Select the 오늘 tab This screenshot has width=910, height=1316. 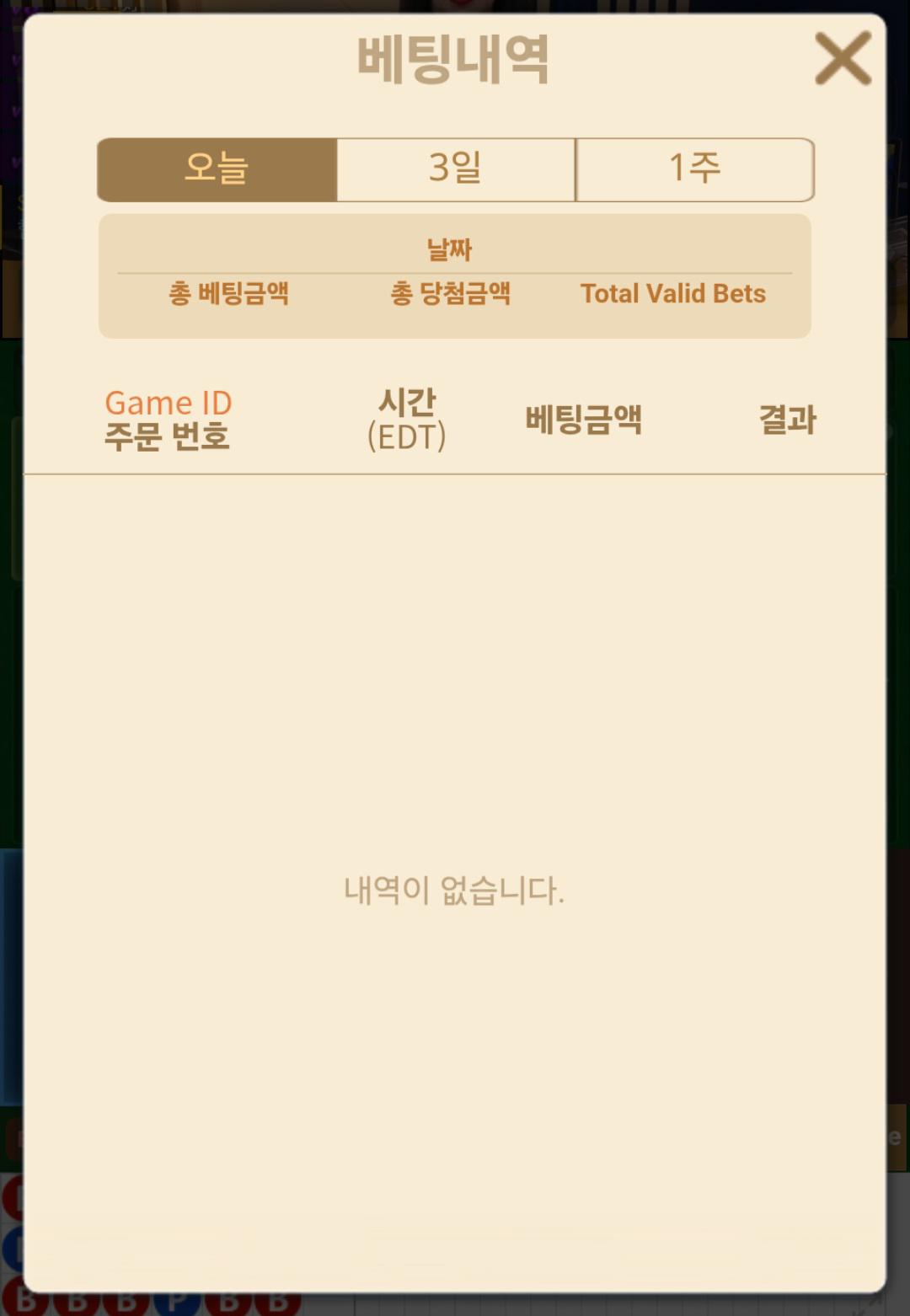pos(217,169)
